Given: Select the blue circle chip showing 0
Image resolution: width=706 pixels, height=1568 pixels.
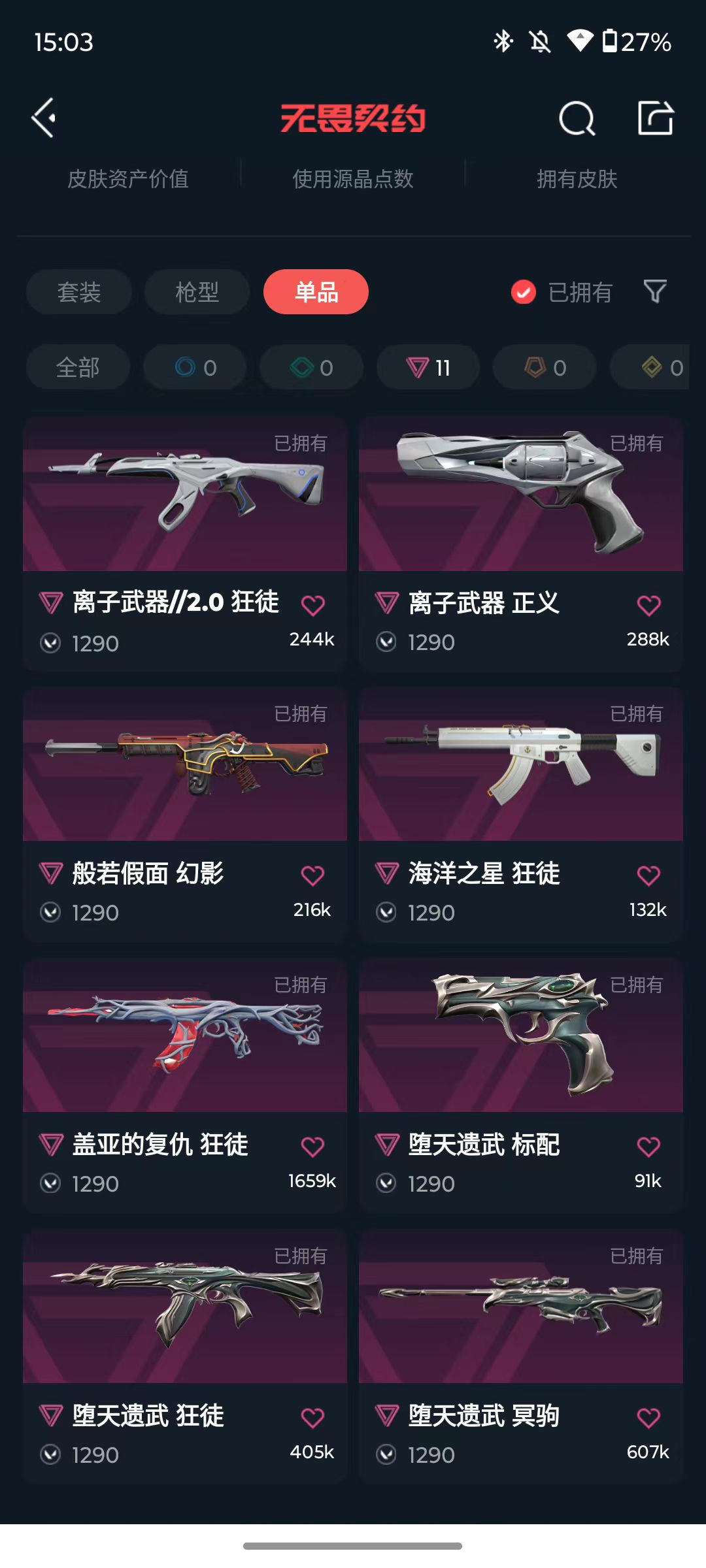Looking at the screenshot, I should pyautogui.click(x=195, y=367).
